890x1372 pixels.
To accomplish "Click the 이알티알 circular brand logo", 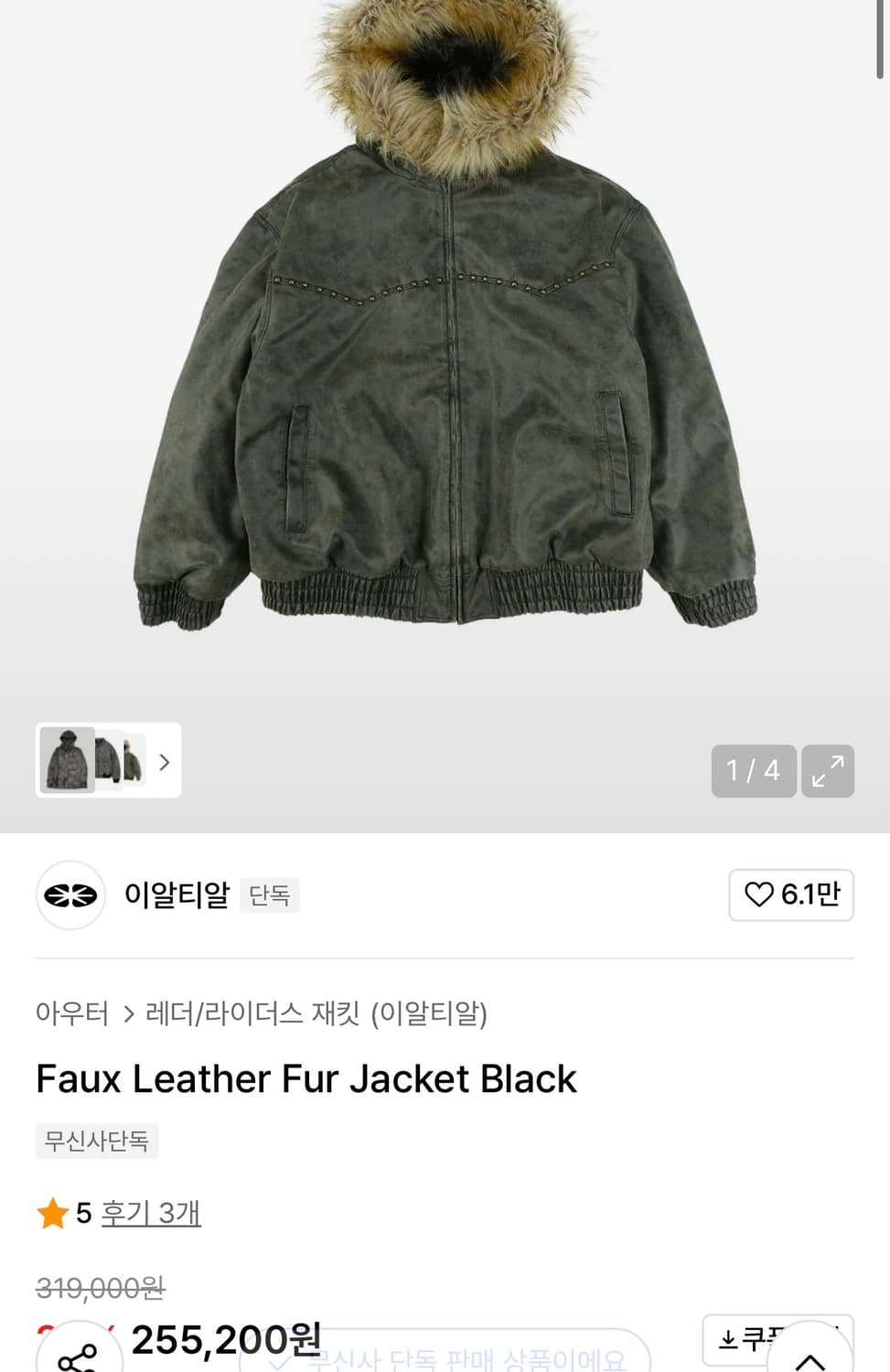I will (70, 895).
